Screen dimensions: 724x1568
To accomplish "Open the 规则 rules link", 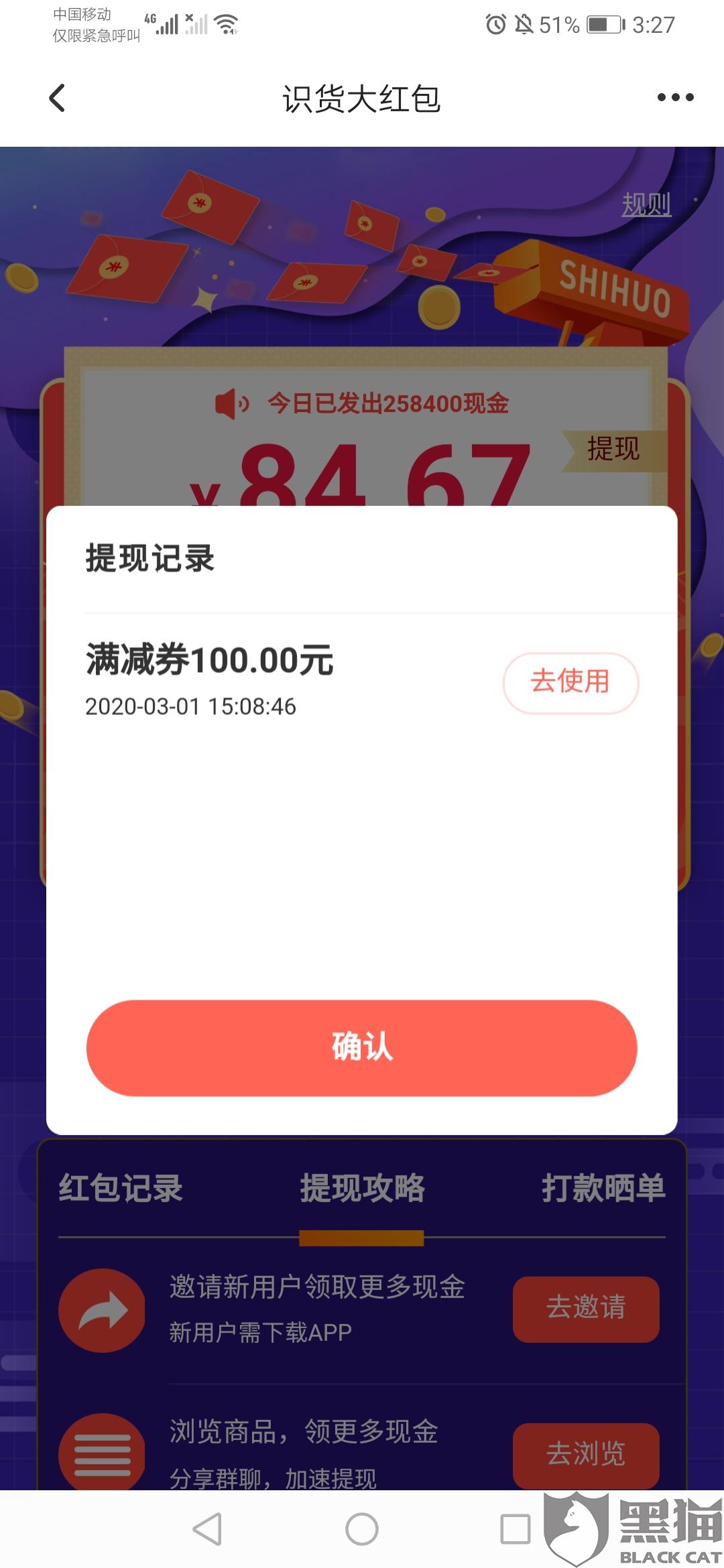I will point(646,204).
